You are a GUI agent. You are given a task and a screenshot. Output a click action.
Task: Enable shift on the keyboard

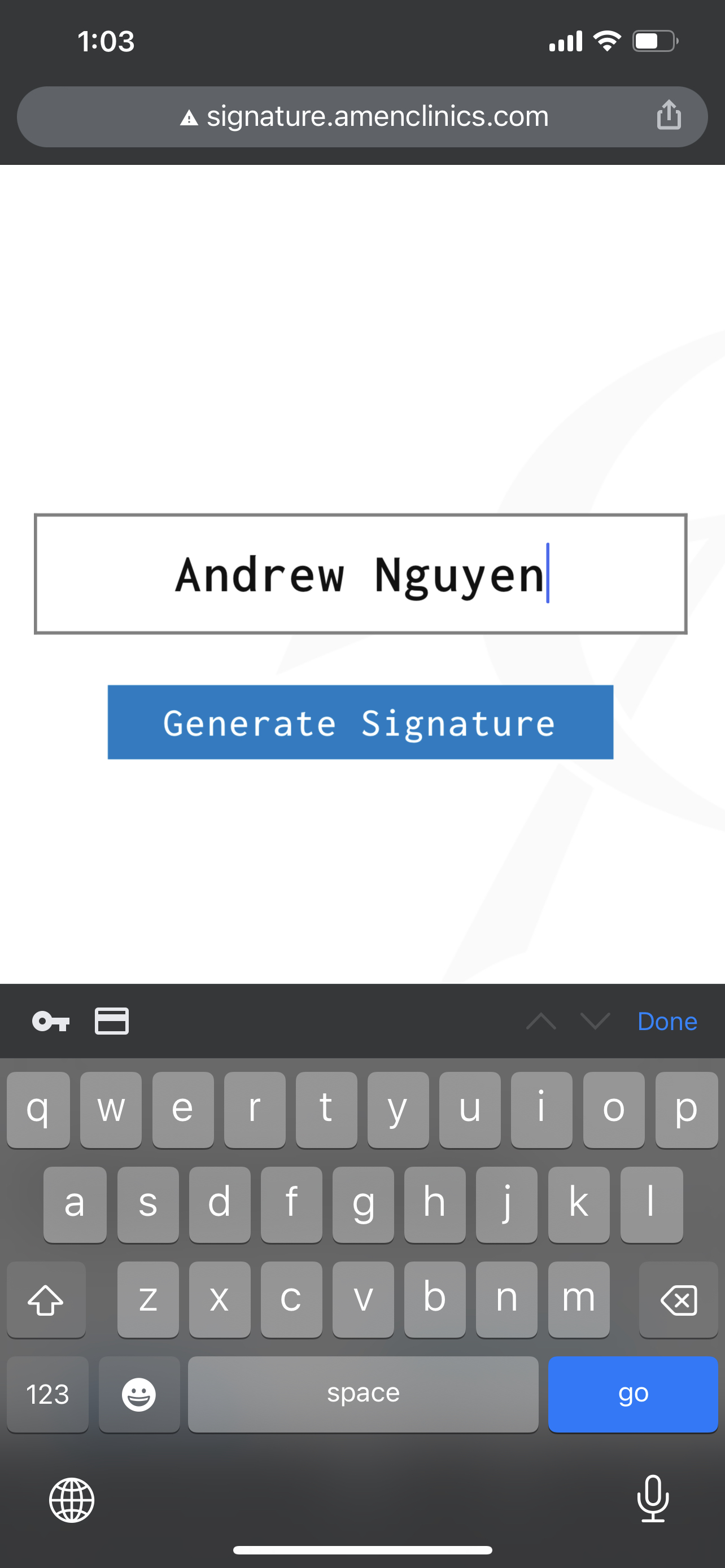click(x=46, y=1299)
